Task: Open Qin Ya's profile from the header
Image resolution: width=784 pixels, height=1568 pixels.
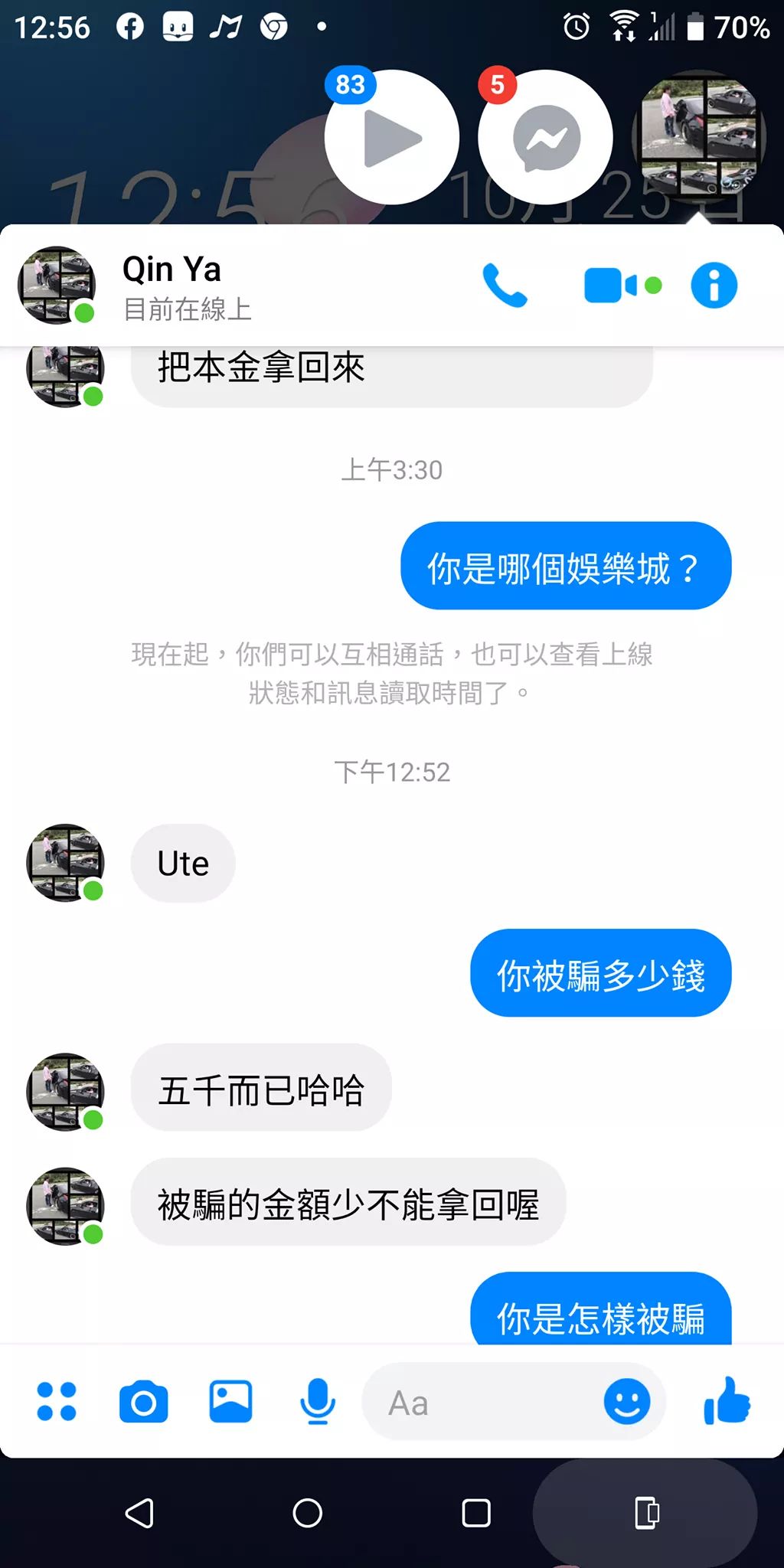Action: pos(172,287)
